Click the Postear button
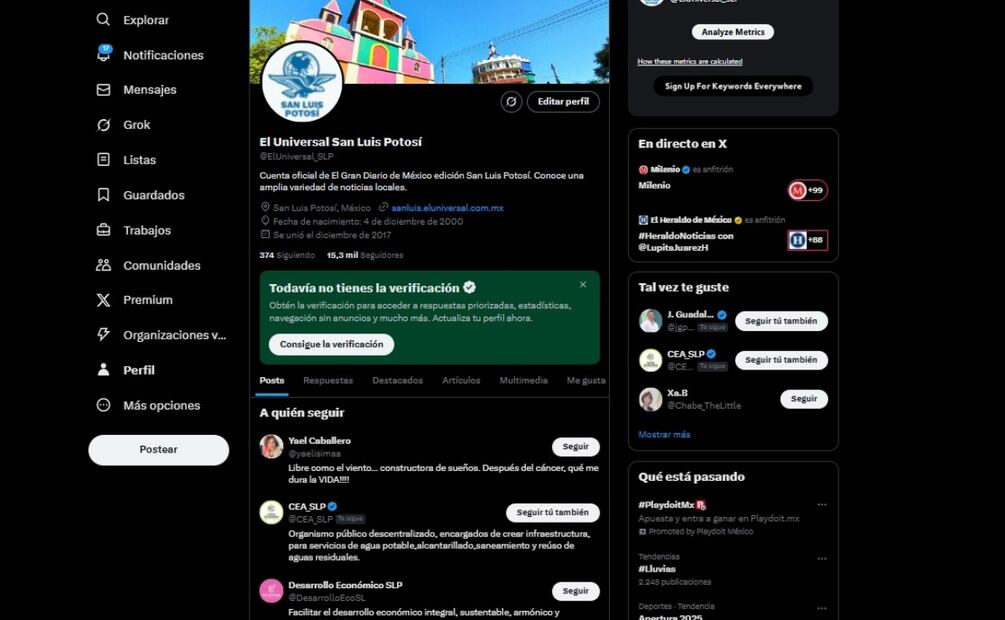Viewport: 1005px width, 620px height. (158, 450)
